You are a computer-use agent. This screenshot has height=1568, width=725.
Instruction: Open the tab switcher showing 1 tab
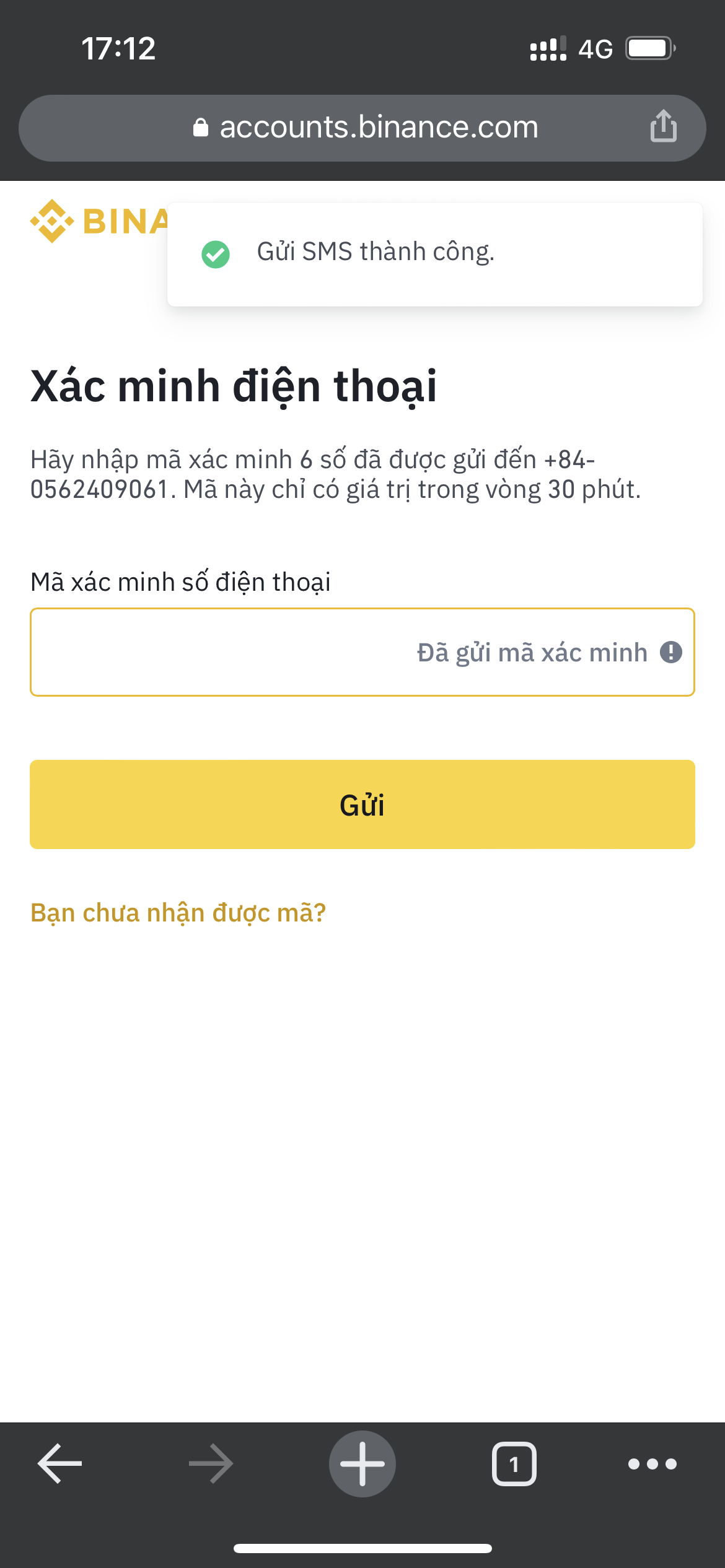514,1463
